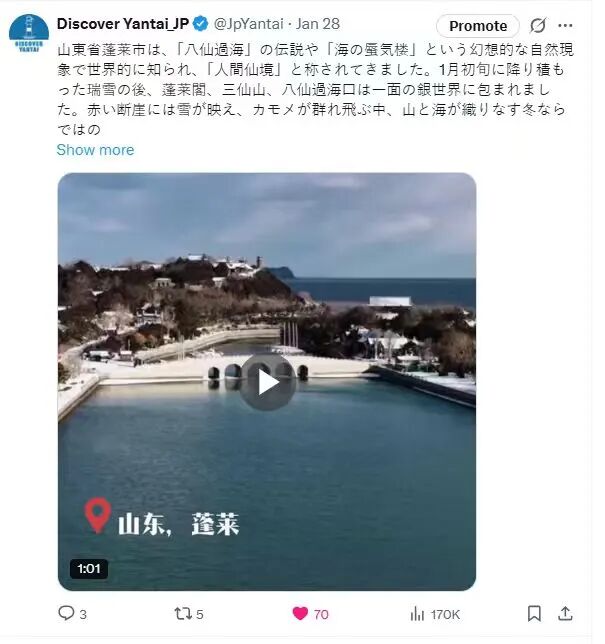Viewport: 605px width, 644px height.
Task: Open the Discover Yantai_JP profile avatar
Action: click(28, 33)
